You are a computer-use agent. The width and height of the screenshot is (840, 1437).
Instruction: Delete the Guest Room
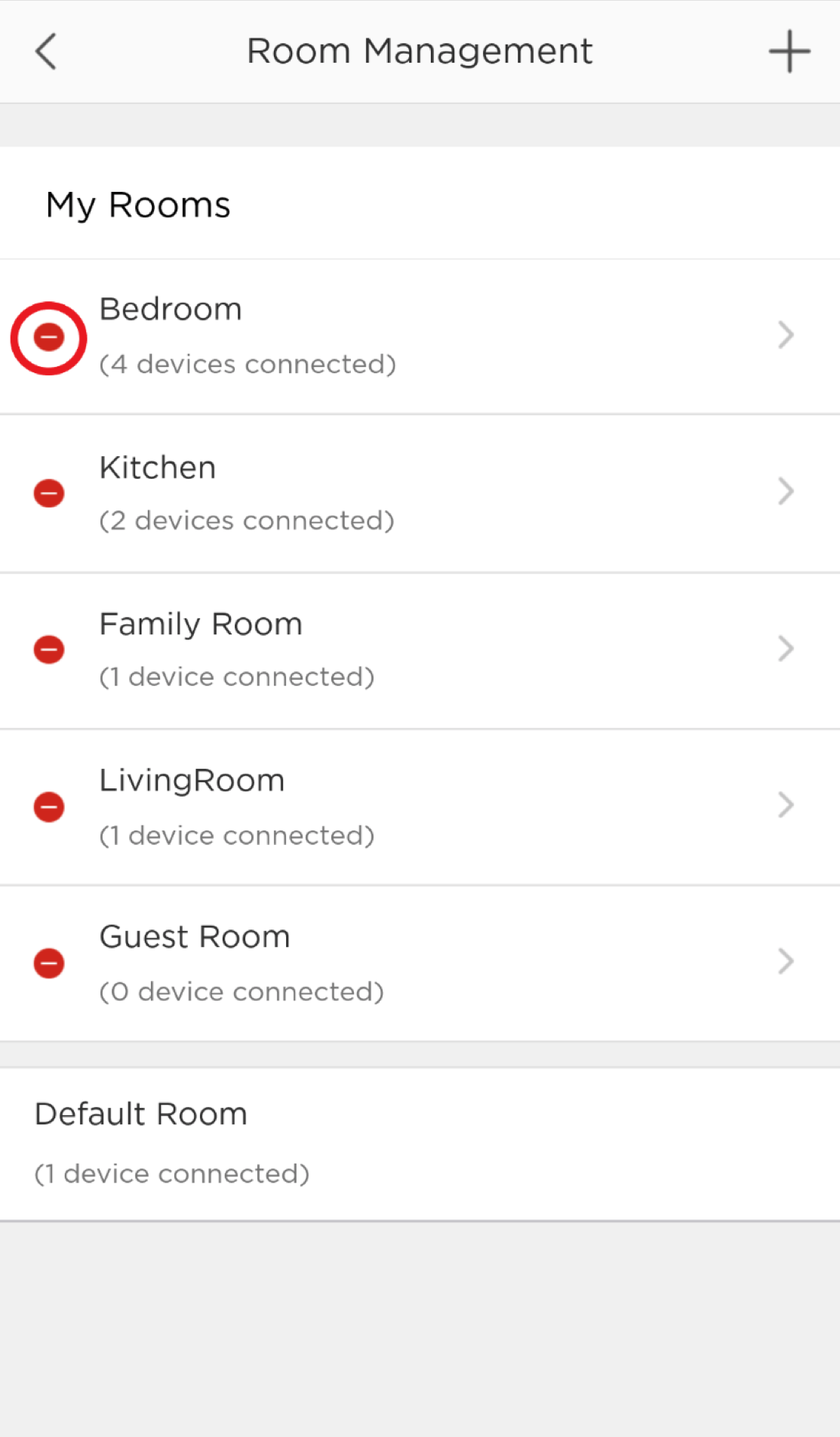click(49, 963)
